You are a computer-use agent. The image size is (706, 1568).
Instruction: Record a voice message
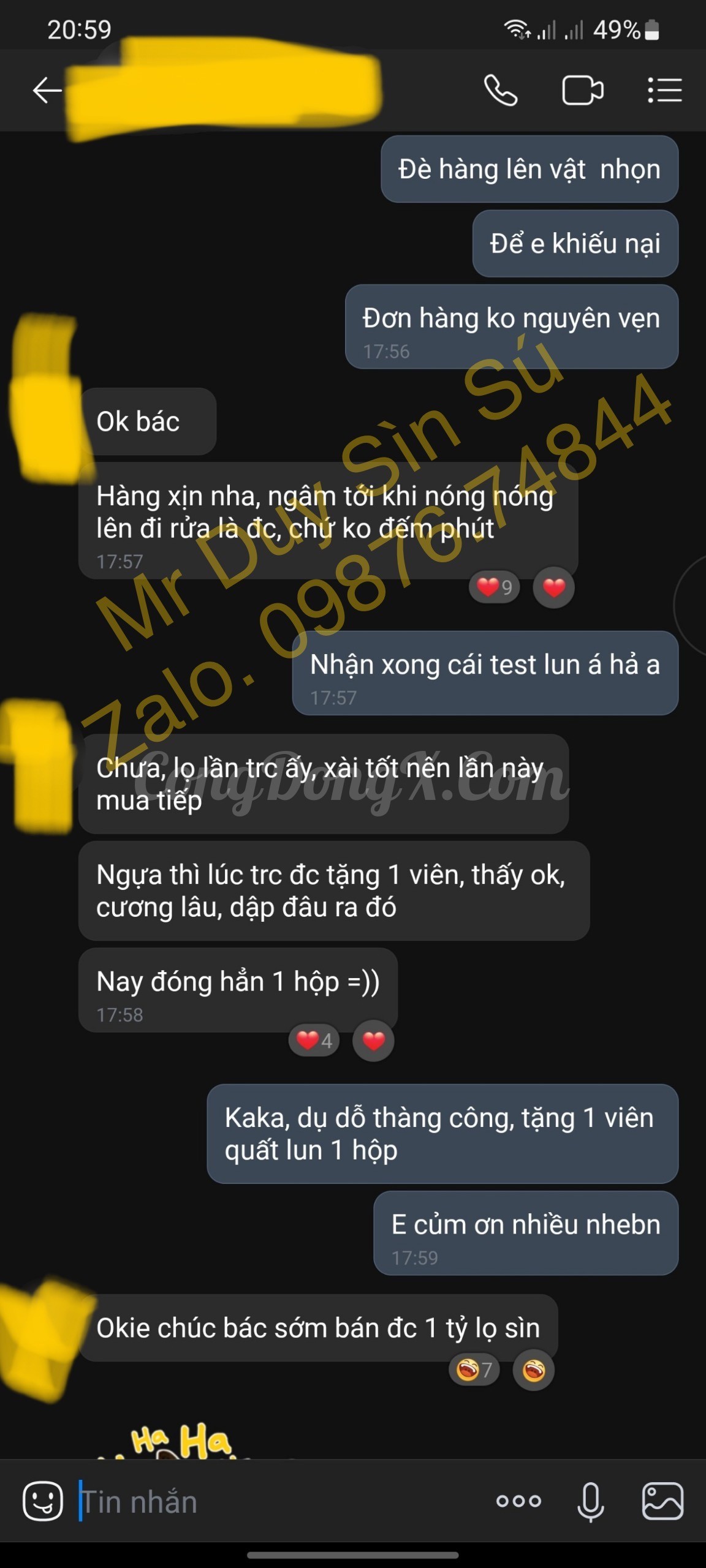(x=590, y=1501)
